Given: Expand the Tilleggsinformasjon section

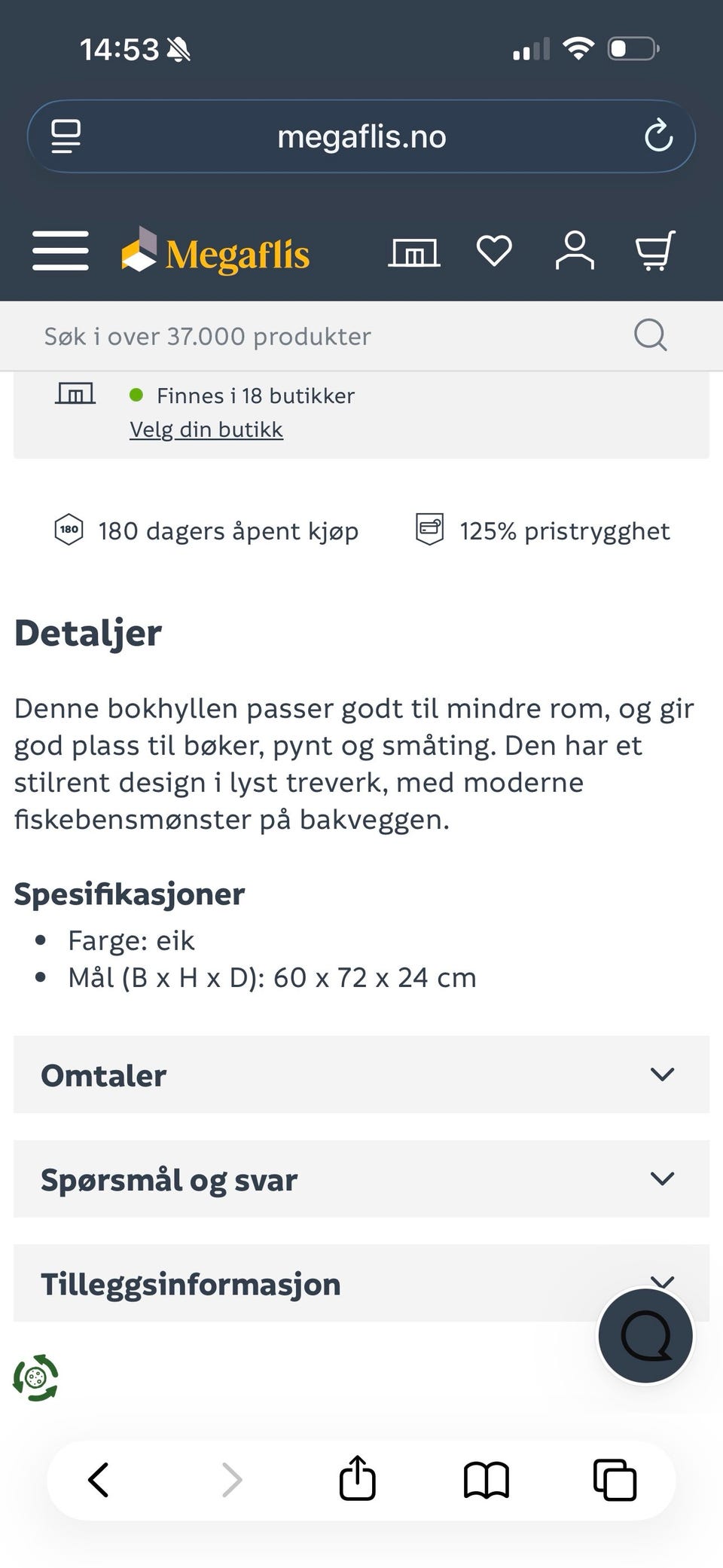Looking at the screenshot, I should pos(361,1283).
